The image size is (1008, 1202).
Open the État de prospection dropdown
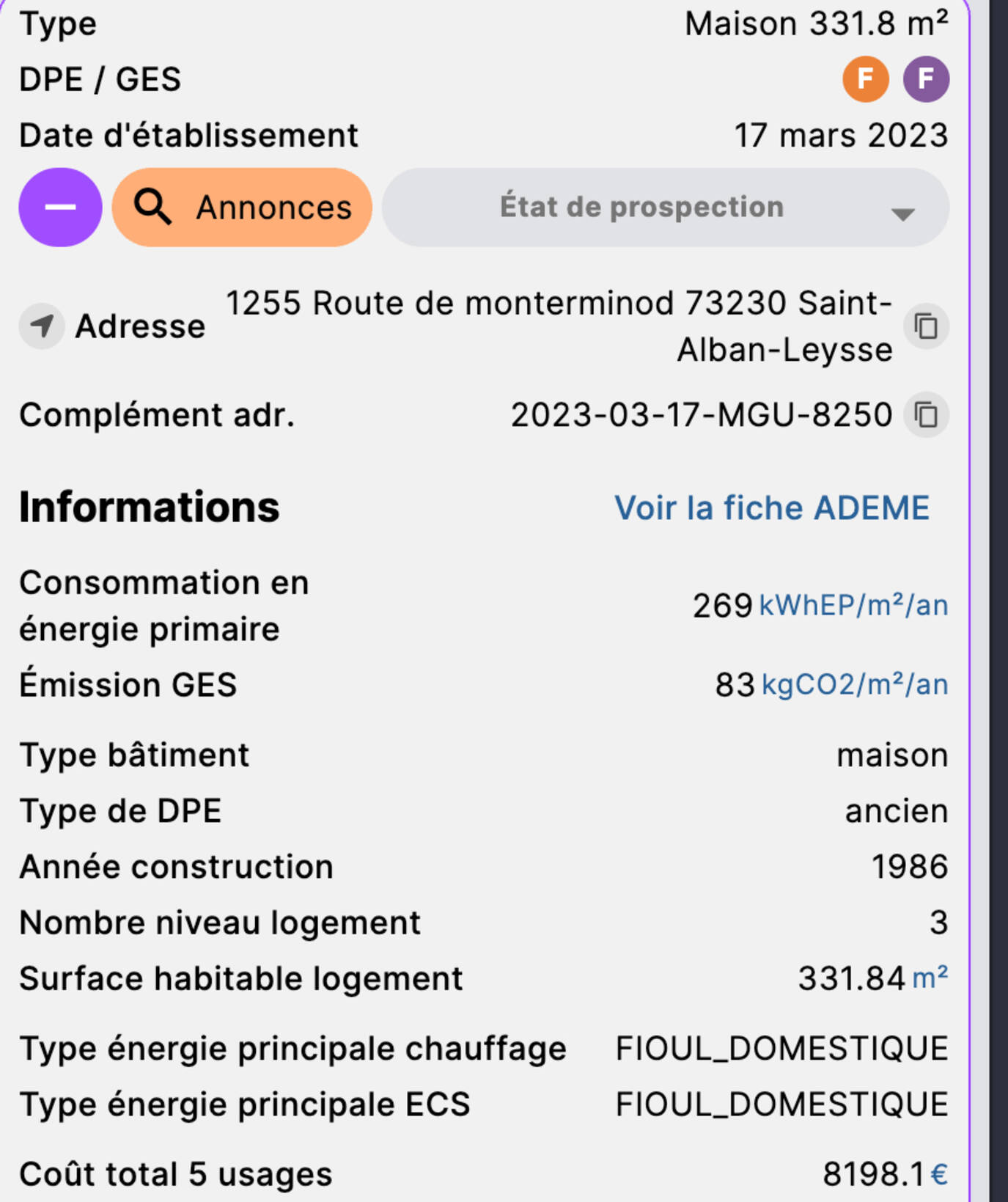point(665,208)
